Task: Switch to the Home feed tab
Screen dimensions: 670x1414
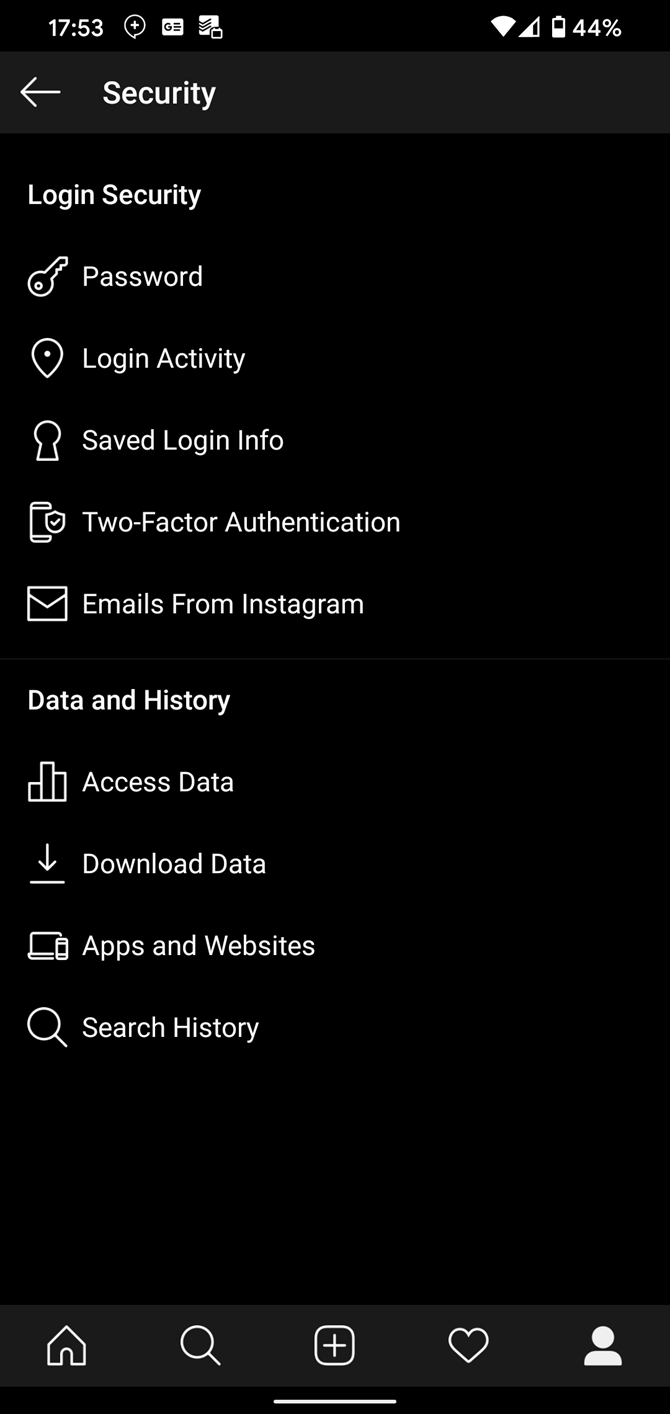Action: (x=67, y=1345)
